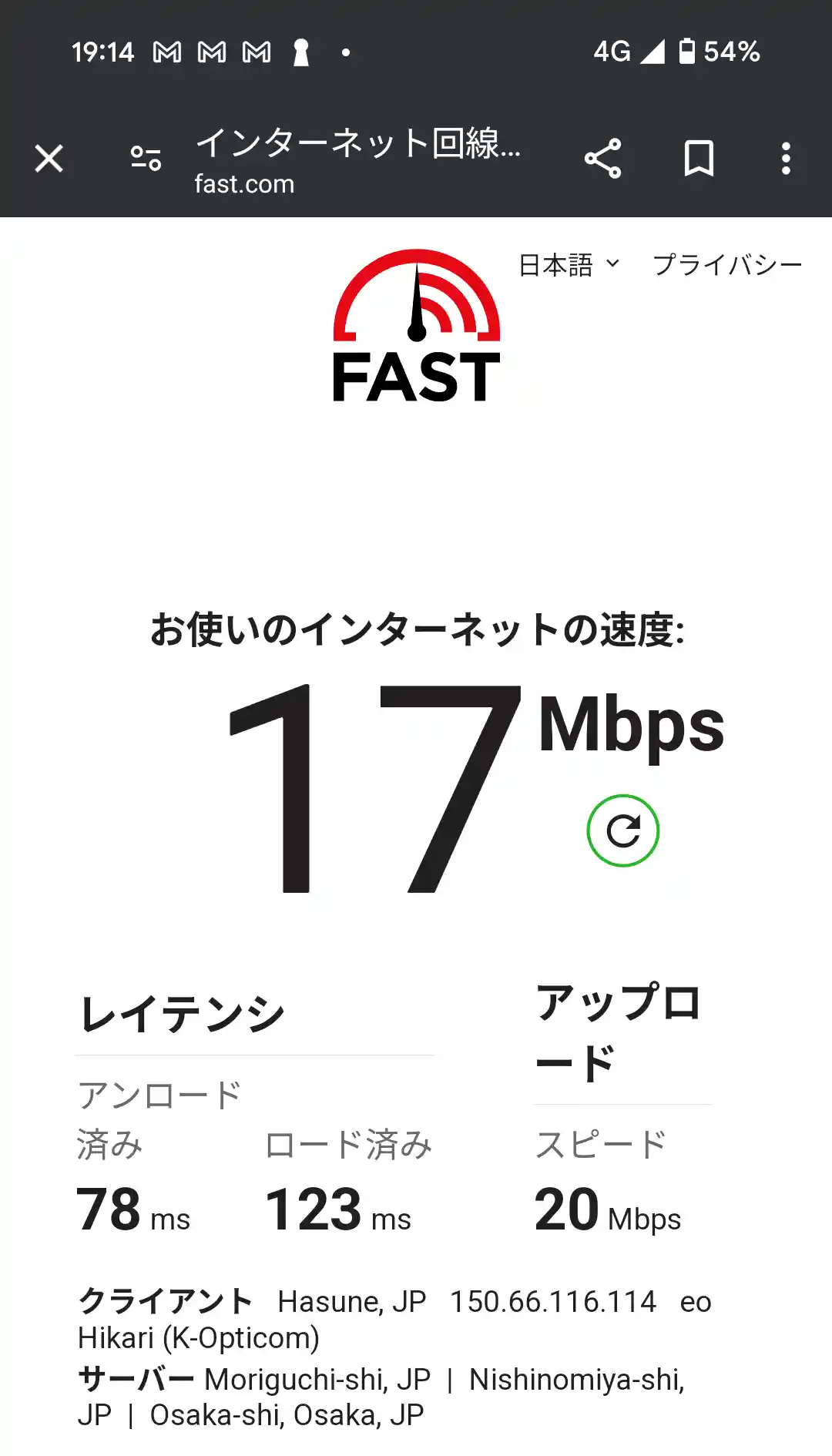This screenshot has height=1456, width=832.
Task: Close the fast.com browser tab
Action: pyautogui.click(x=49, y=159)
